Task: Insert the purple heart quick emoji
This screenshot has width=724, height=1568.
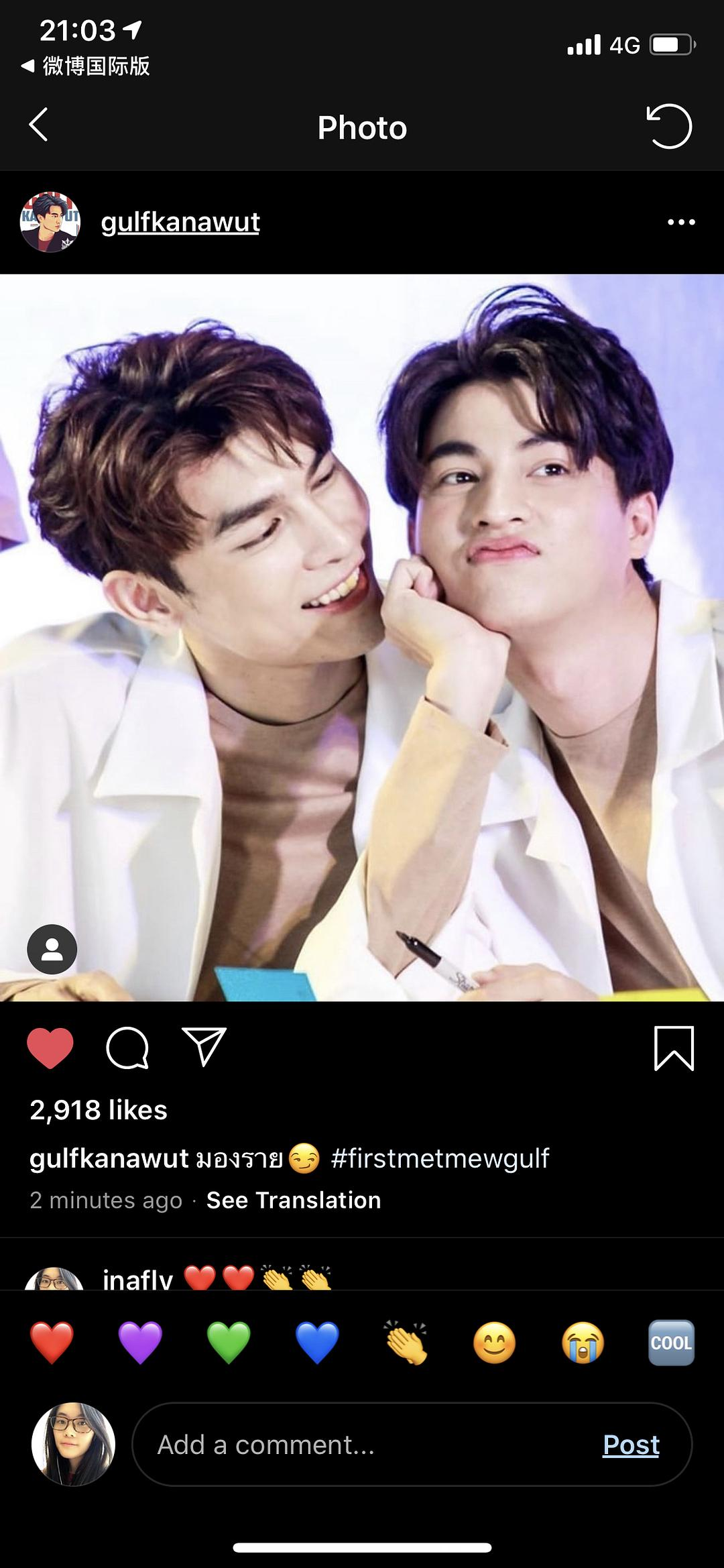Action: pyautogui.click(x=140, y=1343)
